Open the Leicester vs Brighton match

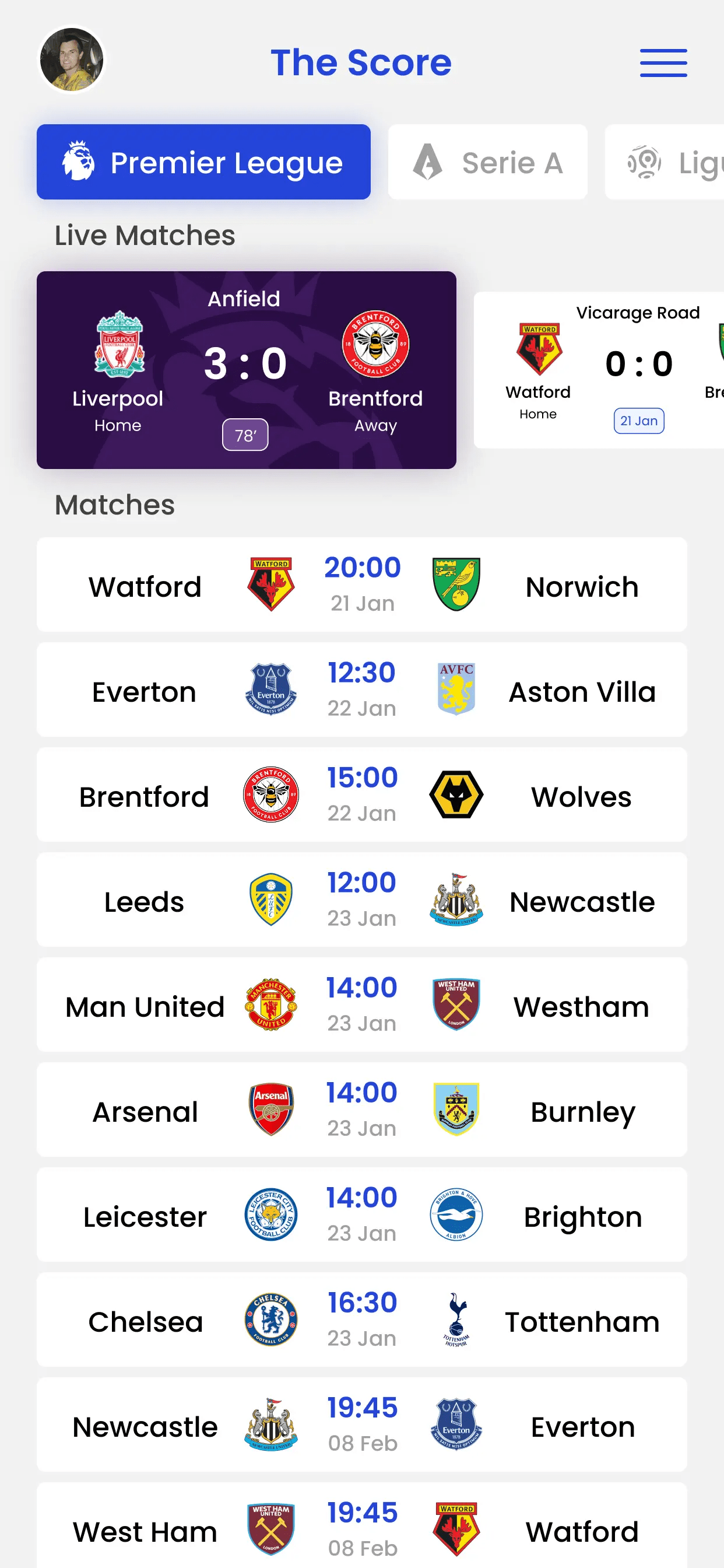361,1214
